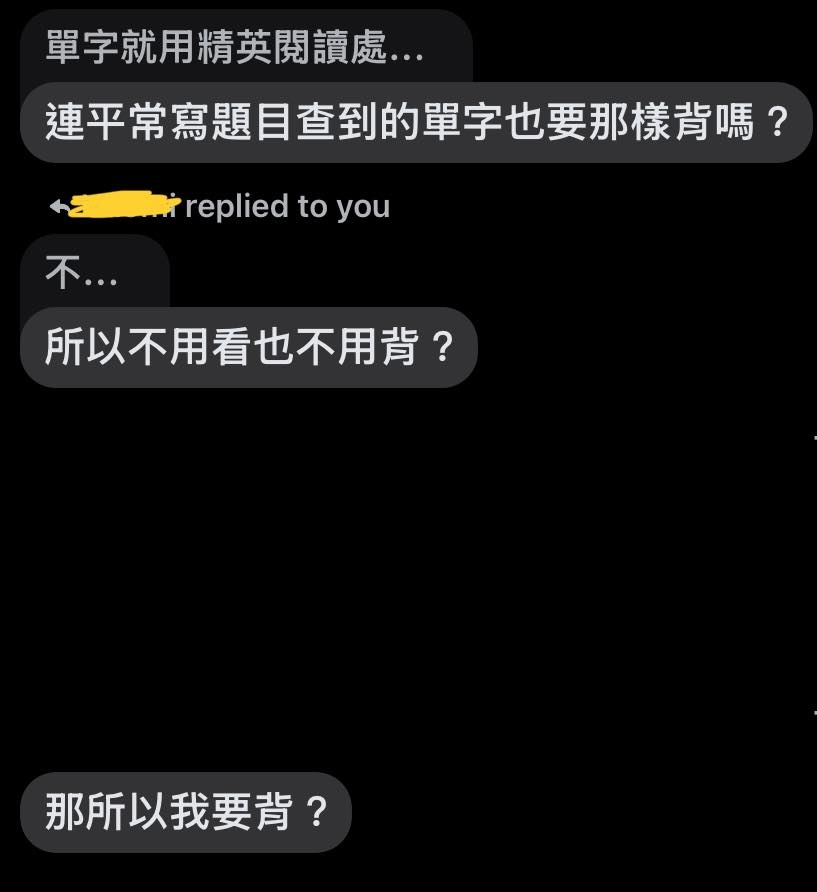Open the quoted message starting with 單字就用精英閱讀處
Viewport: 817px width, 892px height.
(x=235, y=48)
